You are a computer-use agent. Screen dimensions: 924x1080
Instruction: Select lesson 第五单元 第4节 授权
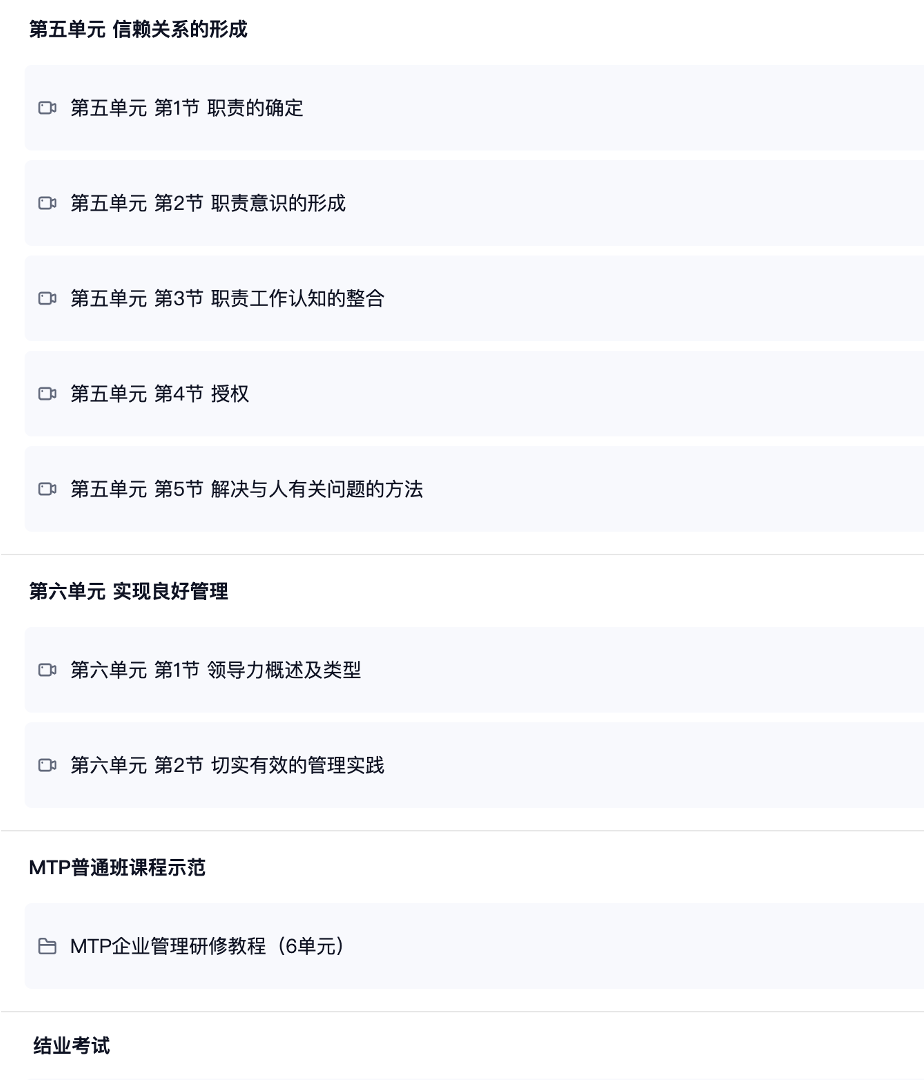coord(160,393)
